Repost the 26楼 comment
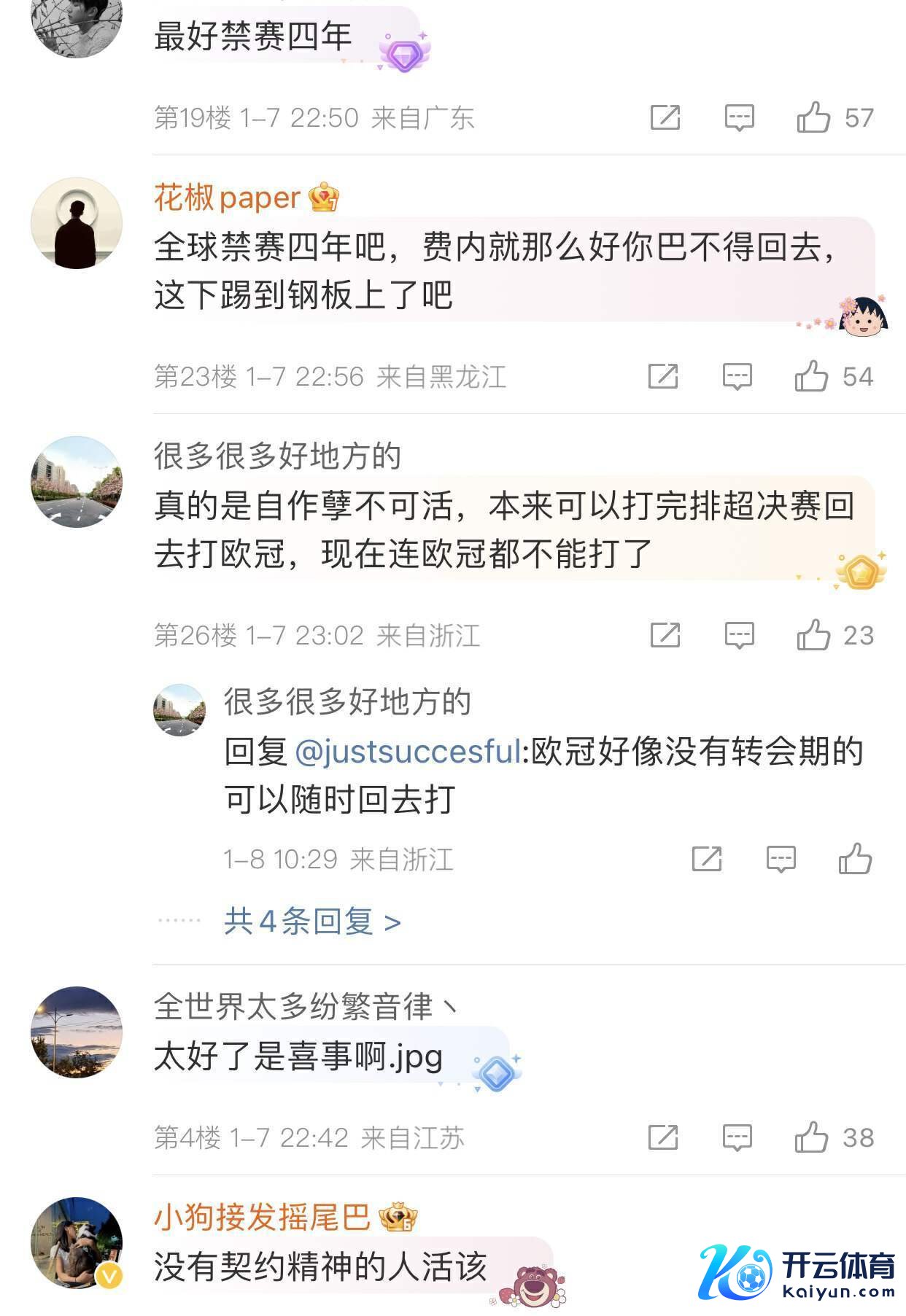The image size is (906, 1316). click(x=665, y=635)
